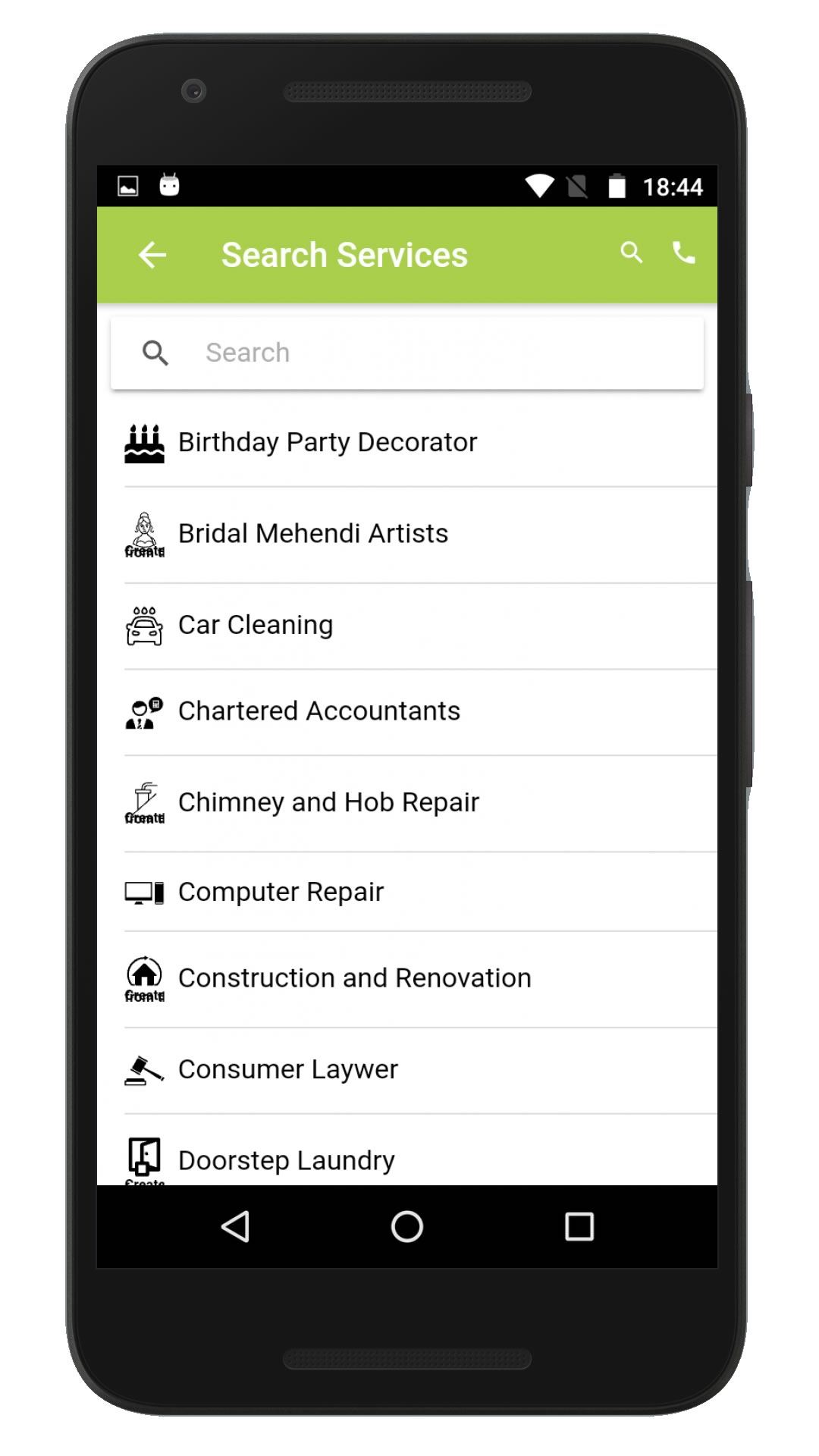Tap the system home button
819x1456 pixels.
point(407,1226)
